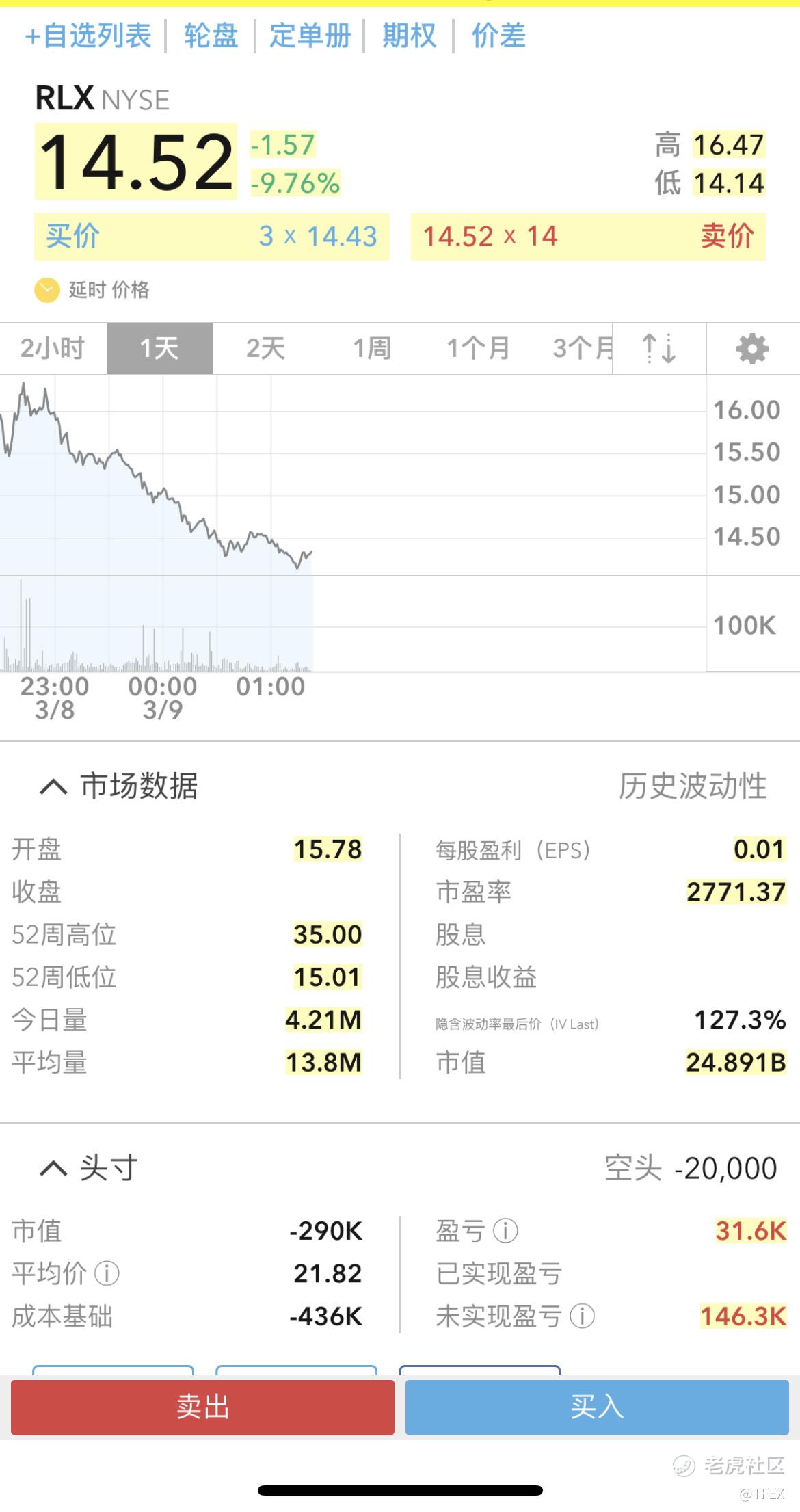This screenshot has width=800, height=1512.
Task: Tap the blue 买入 buy button
Action: coord(597,1407)
